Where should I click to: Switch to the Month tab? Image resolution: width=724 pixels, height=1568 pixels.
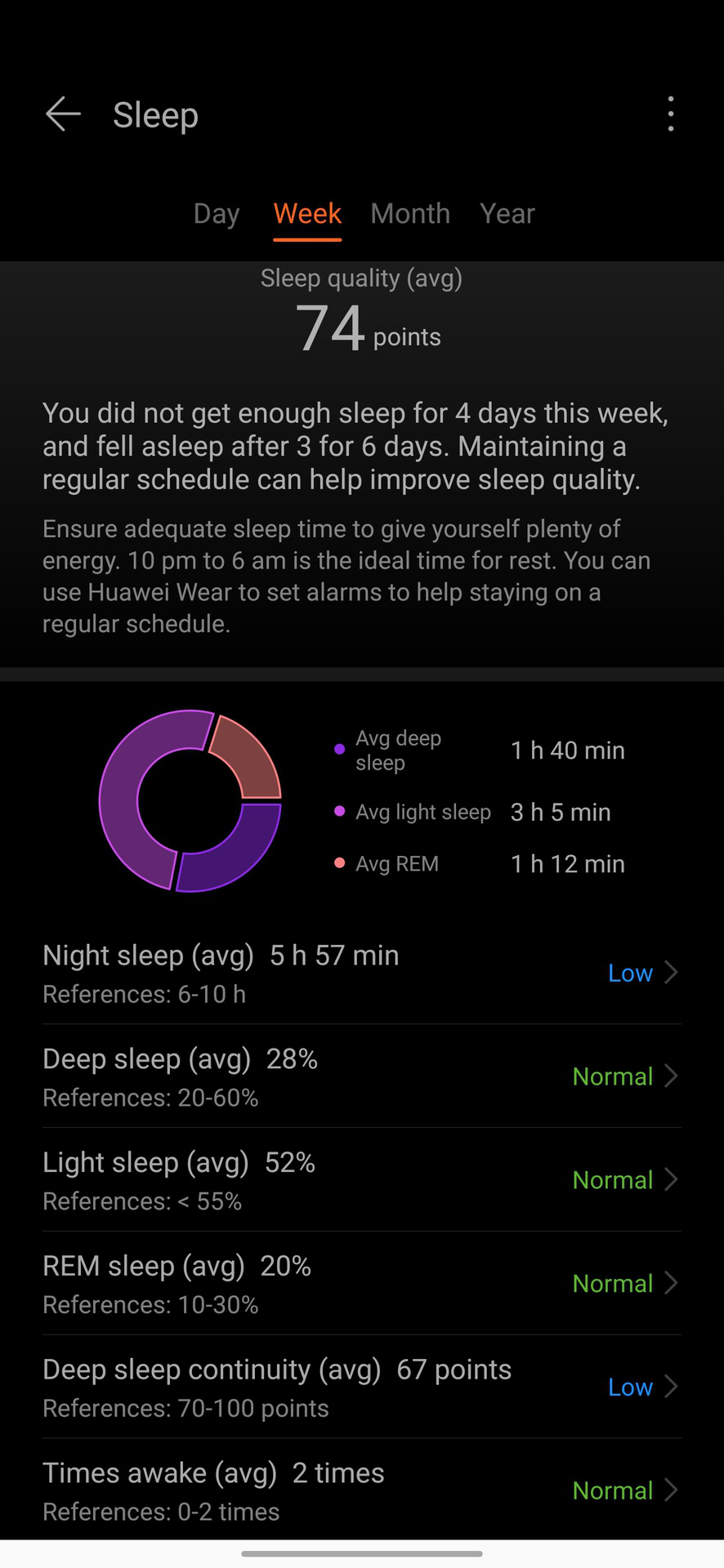pyautogui.click(x=410, y=214)
